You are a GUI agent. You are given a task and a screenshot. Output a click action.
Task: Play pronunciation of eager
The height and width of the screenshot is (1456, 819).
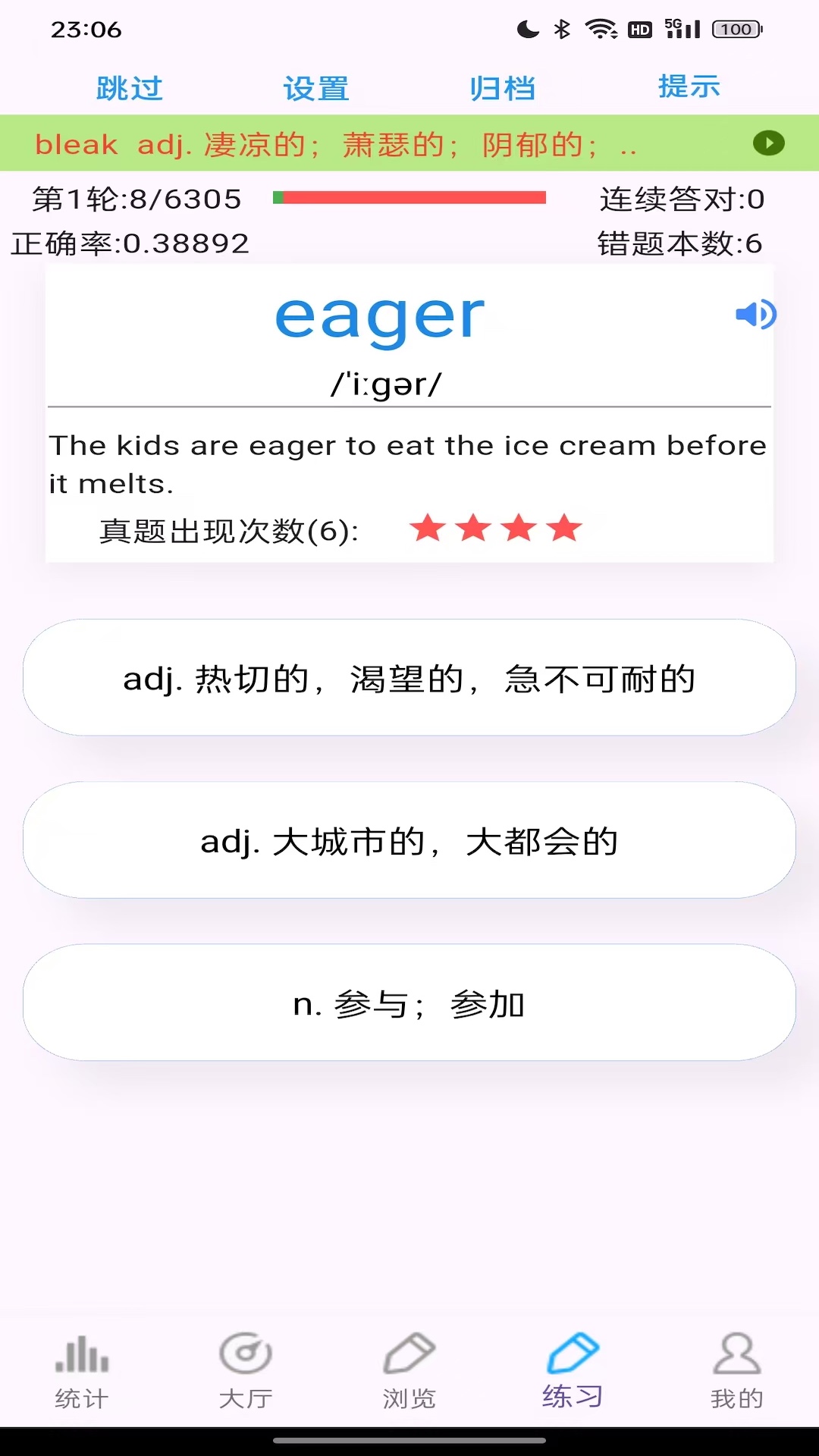tap(755, 315)
